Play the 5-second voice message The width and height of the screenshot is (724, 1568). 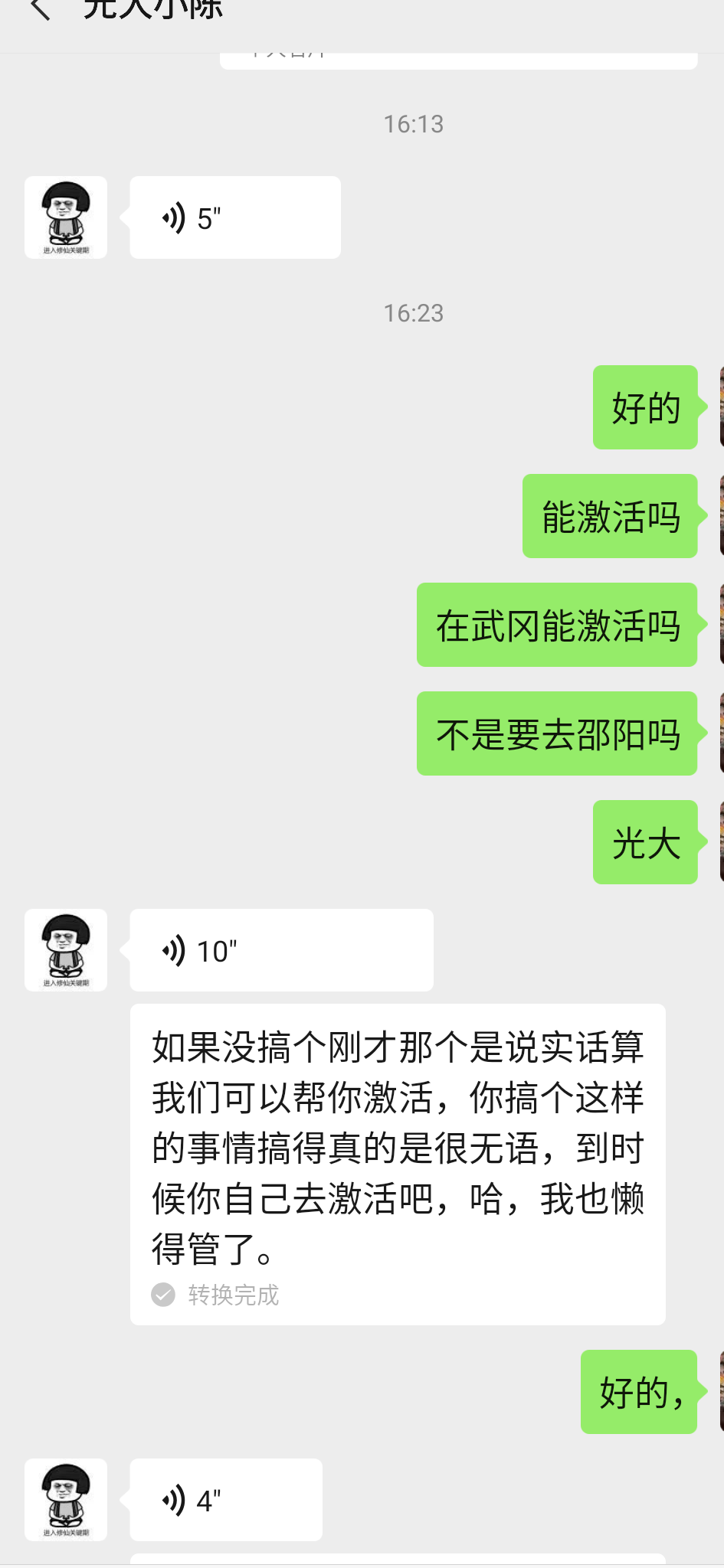235,217
